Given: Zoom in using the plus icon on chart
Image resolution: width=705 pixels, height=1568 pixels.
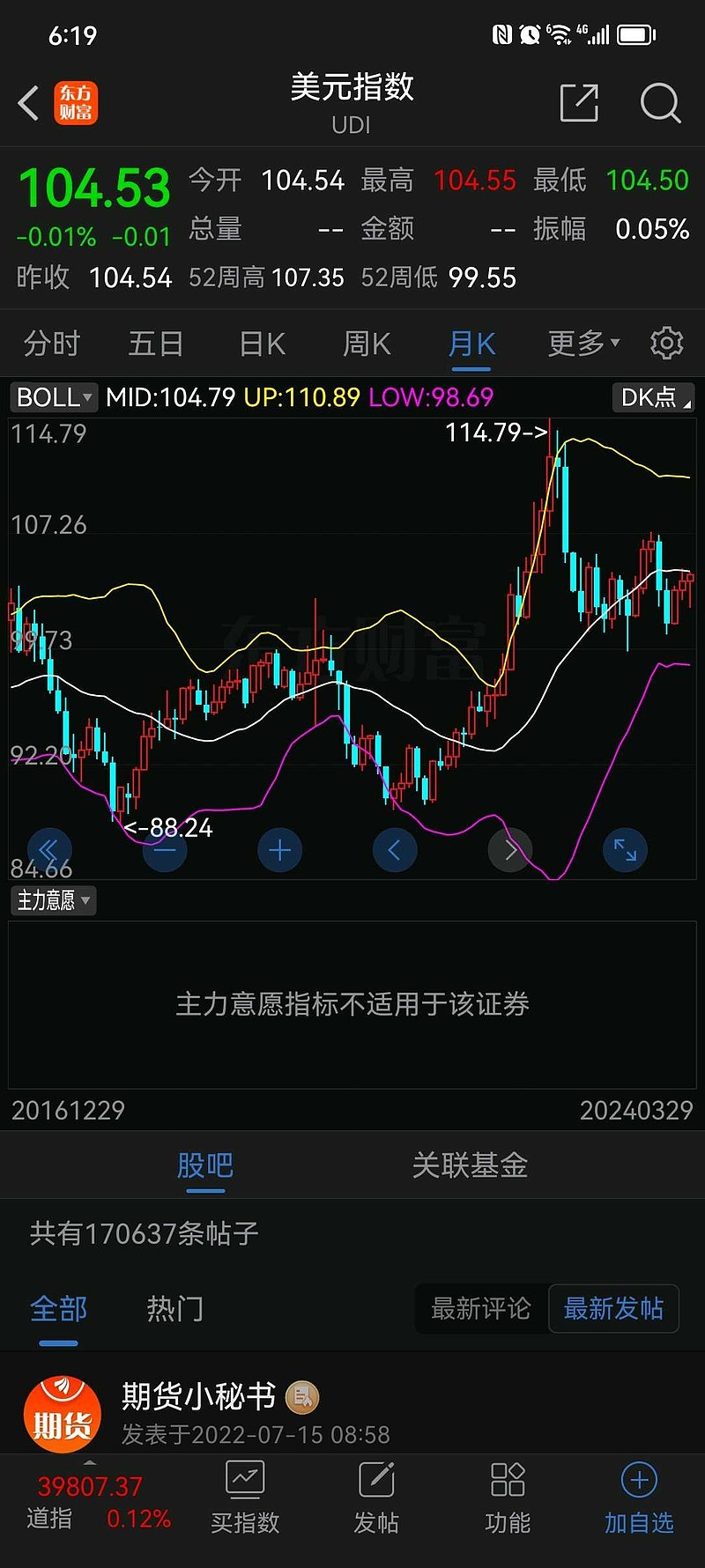Looking at the screenshot, I should click(279, 849).
